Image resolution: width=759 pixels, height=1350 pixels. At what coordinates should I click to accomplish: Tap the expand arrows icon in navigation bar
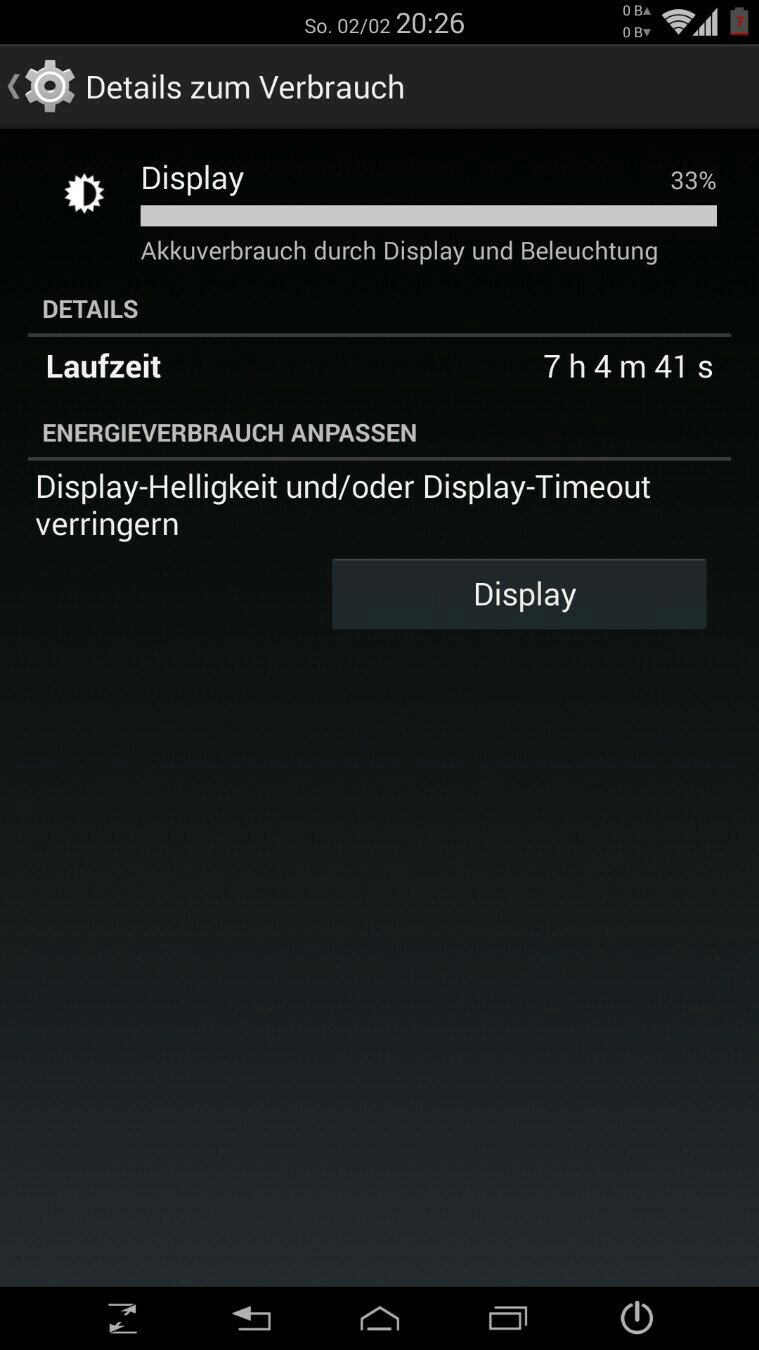[123, 1318]
